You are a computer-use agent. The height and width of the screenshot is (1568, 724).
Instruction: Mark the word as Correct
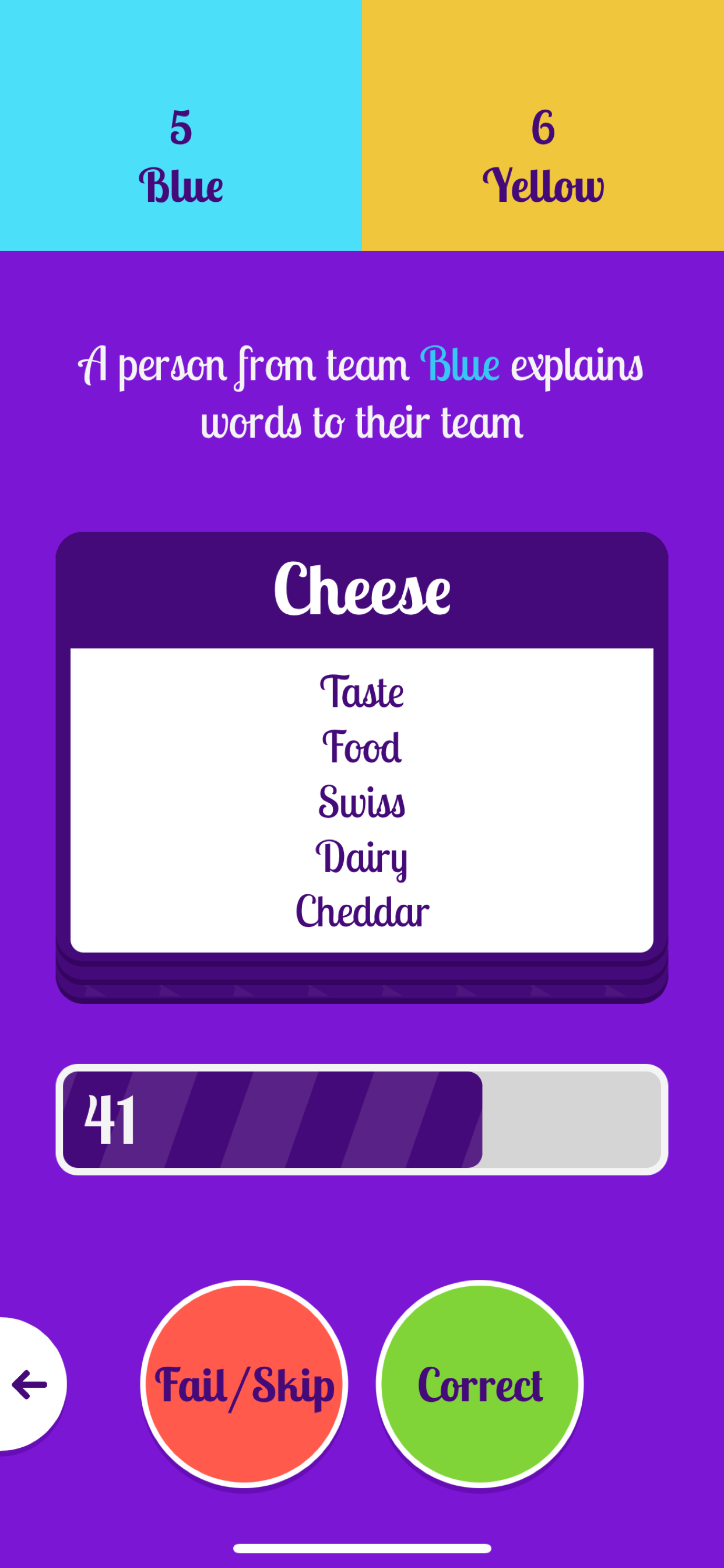[x=479, y=1384]
